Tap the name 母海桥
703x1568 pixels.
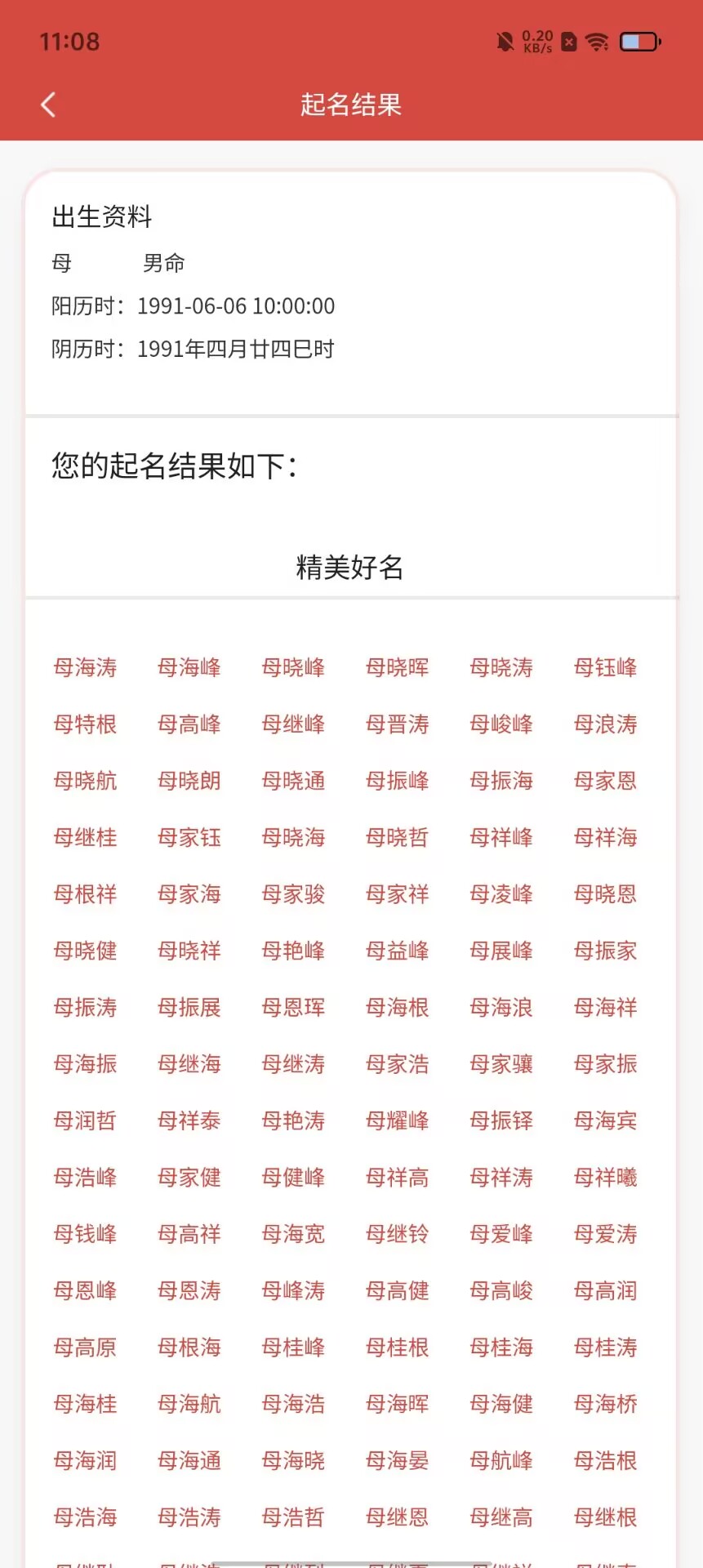(606, 1404)
